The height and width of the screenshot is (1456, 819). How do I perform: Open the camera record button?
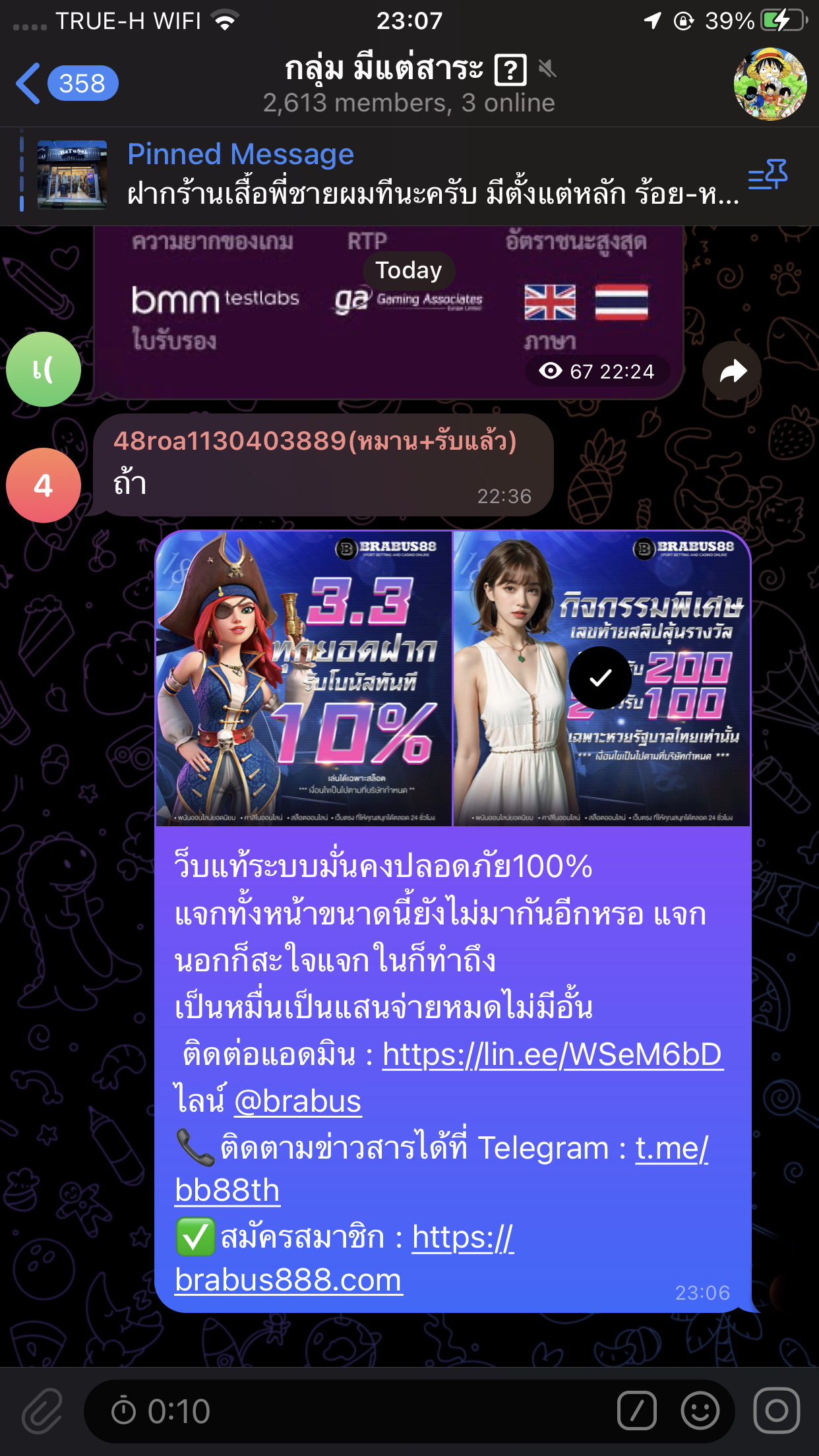click(777, 1411)
